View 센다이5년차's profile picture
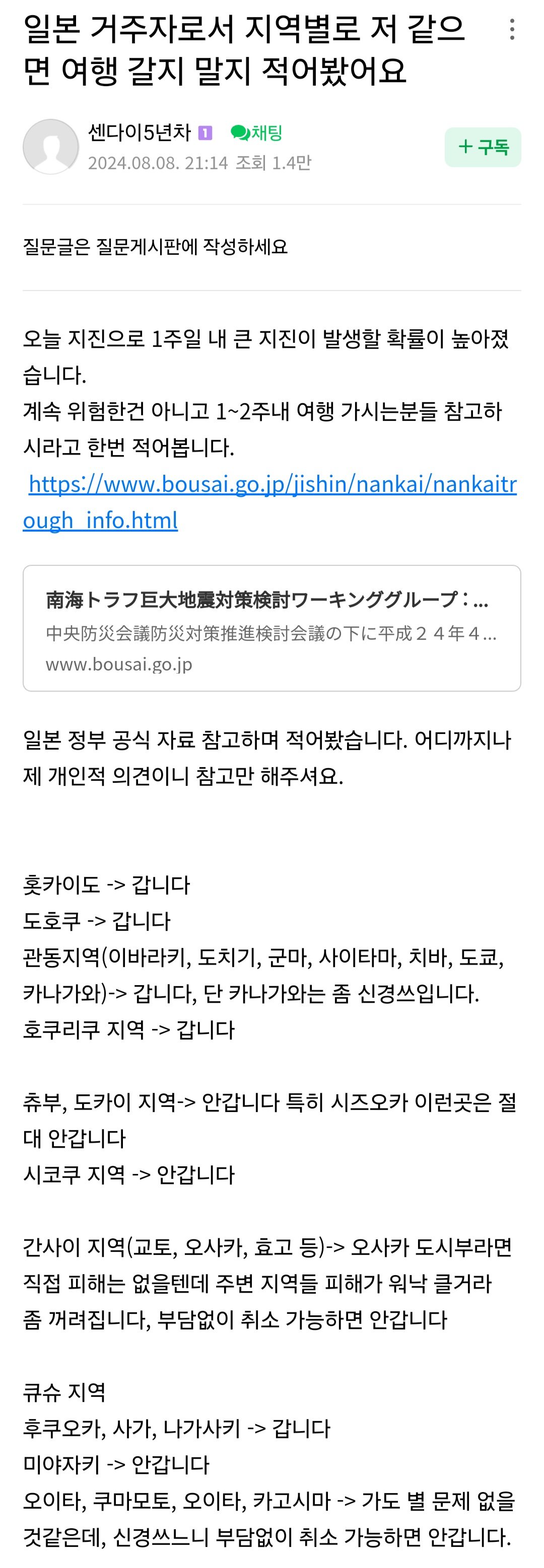This screenshot has width=544, height=1568. pyautogui.click(x=50, y=146)
